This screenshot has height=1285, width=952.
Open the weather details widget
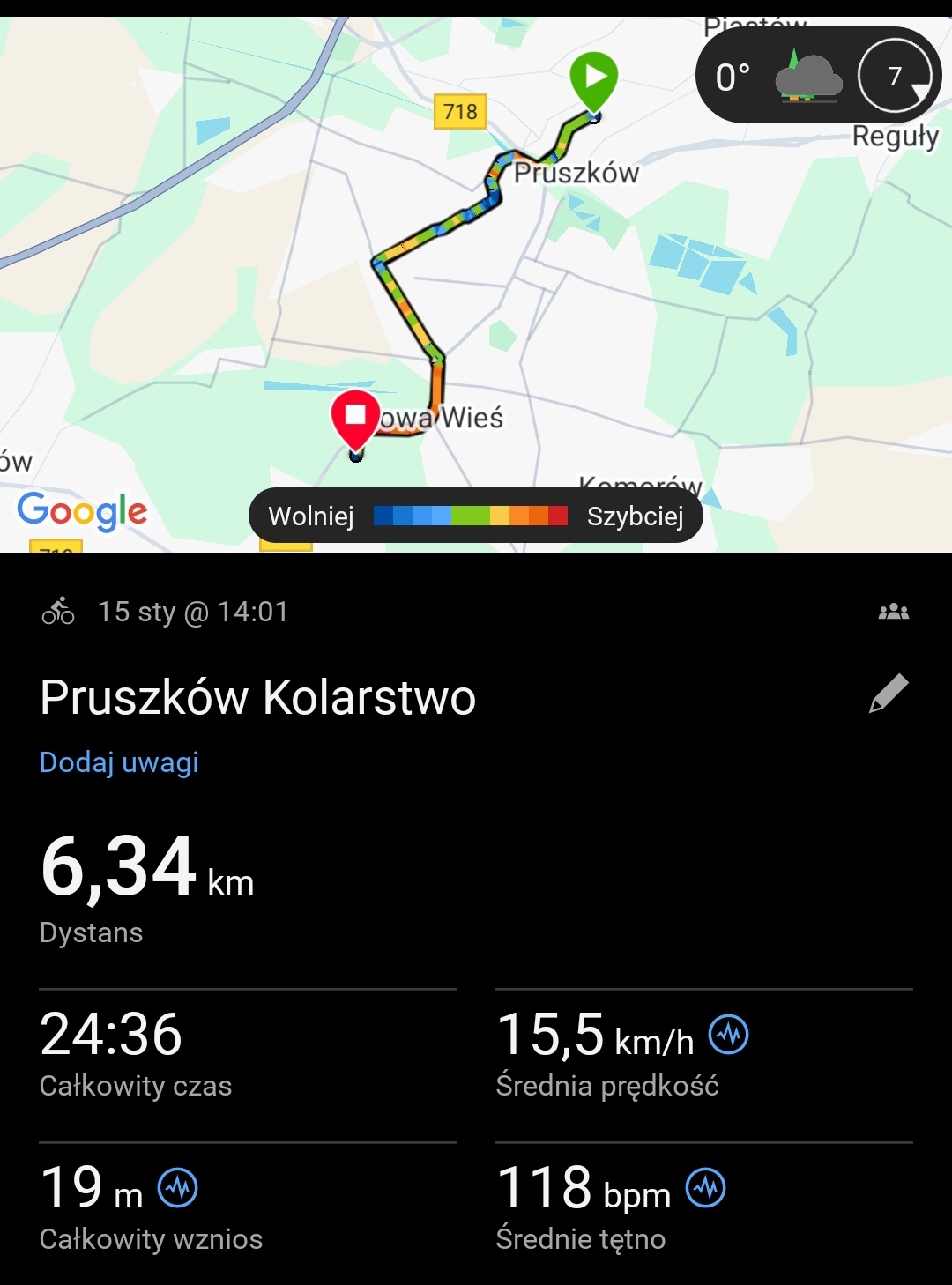pyautogui.click(x=818, y=77)
